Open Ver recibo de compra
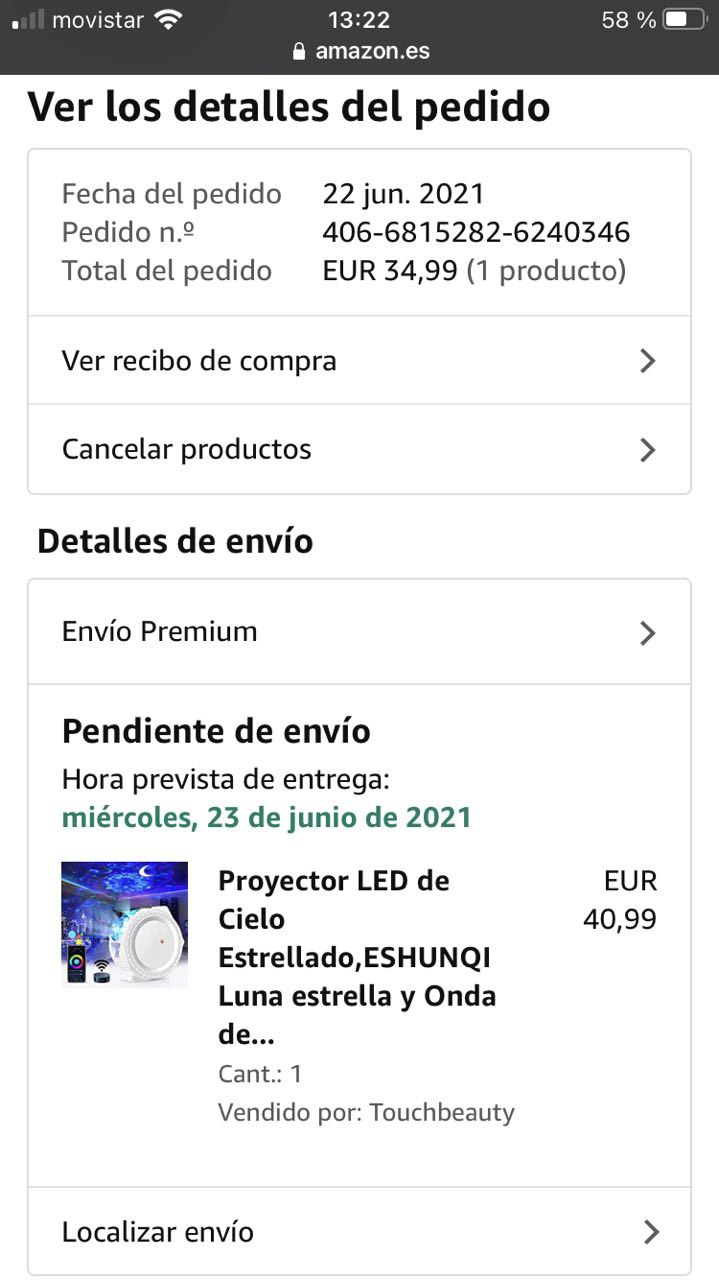This screenshot has width=719, height=1280. (358, 361)
